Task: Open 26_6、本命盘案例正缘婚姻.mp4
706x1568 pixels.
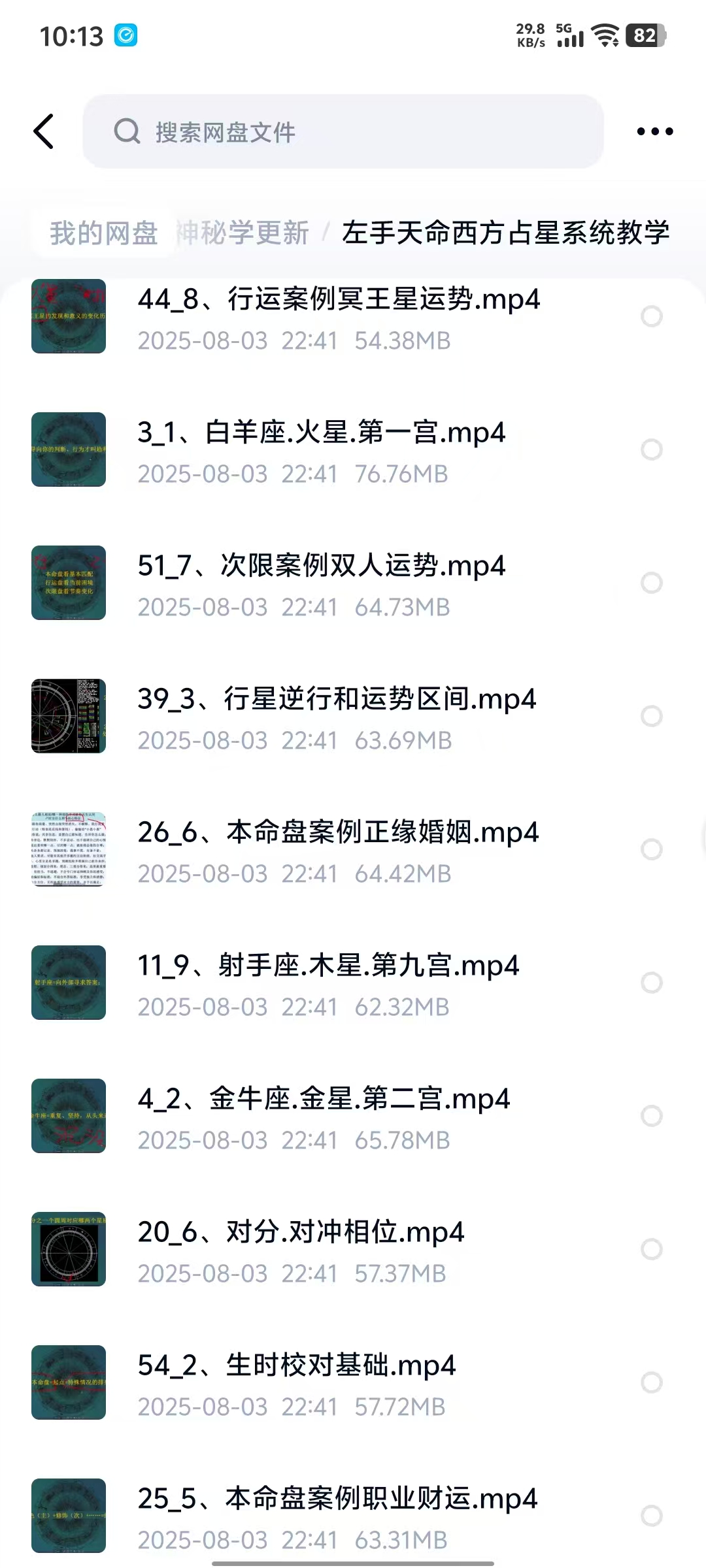Action: (x=338, y=832)
